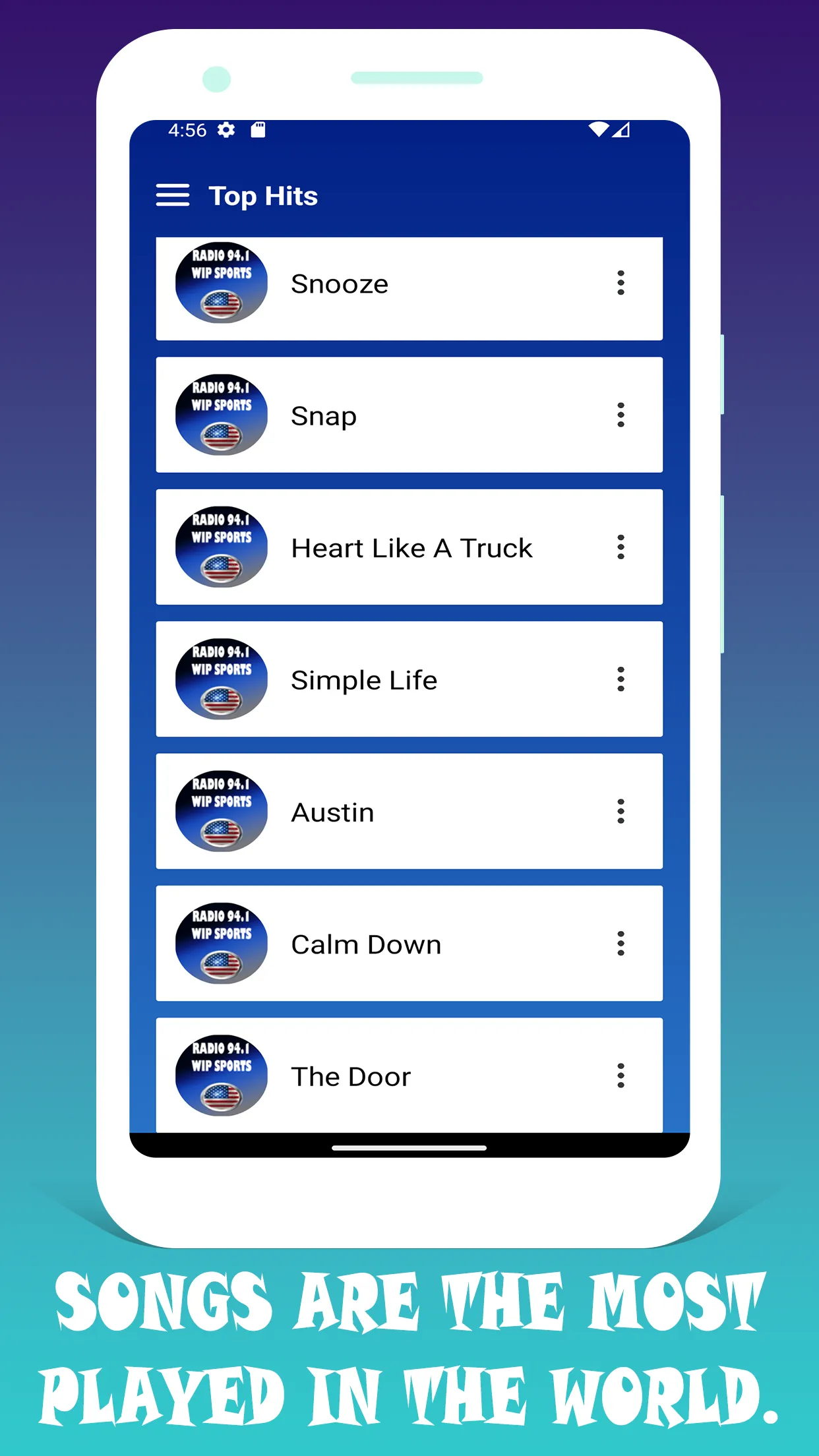
Task: Click the Top Hits title
Action: point(263,195)
